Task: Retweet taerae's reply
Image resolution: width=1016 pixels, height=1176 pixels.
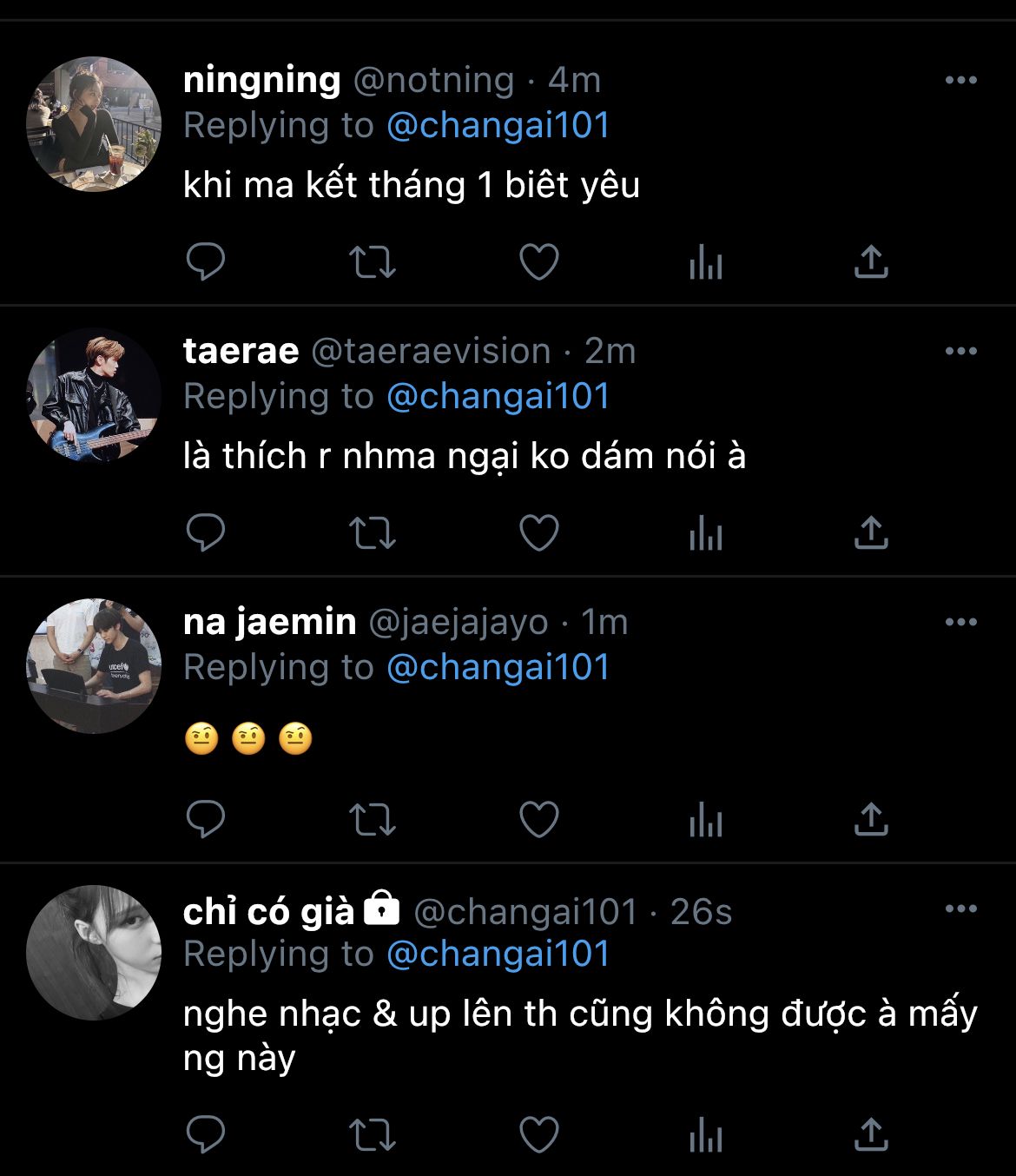Action: pos(372,532)
